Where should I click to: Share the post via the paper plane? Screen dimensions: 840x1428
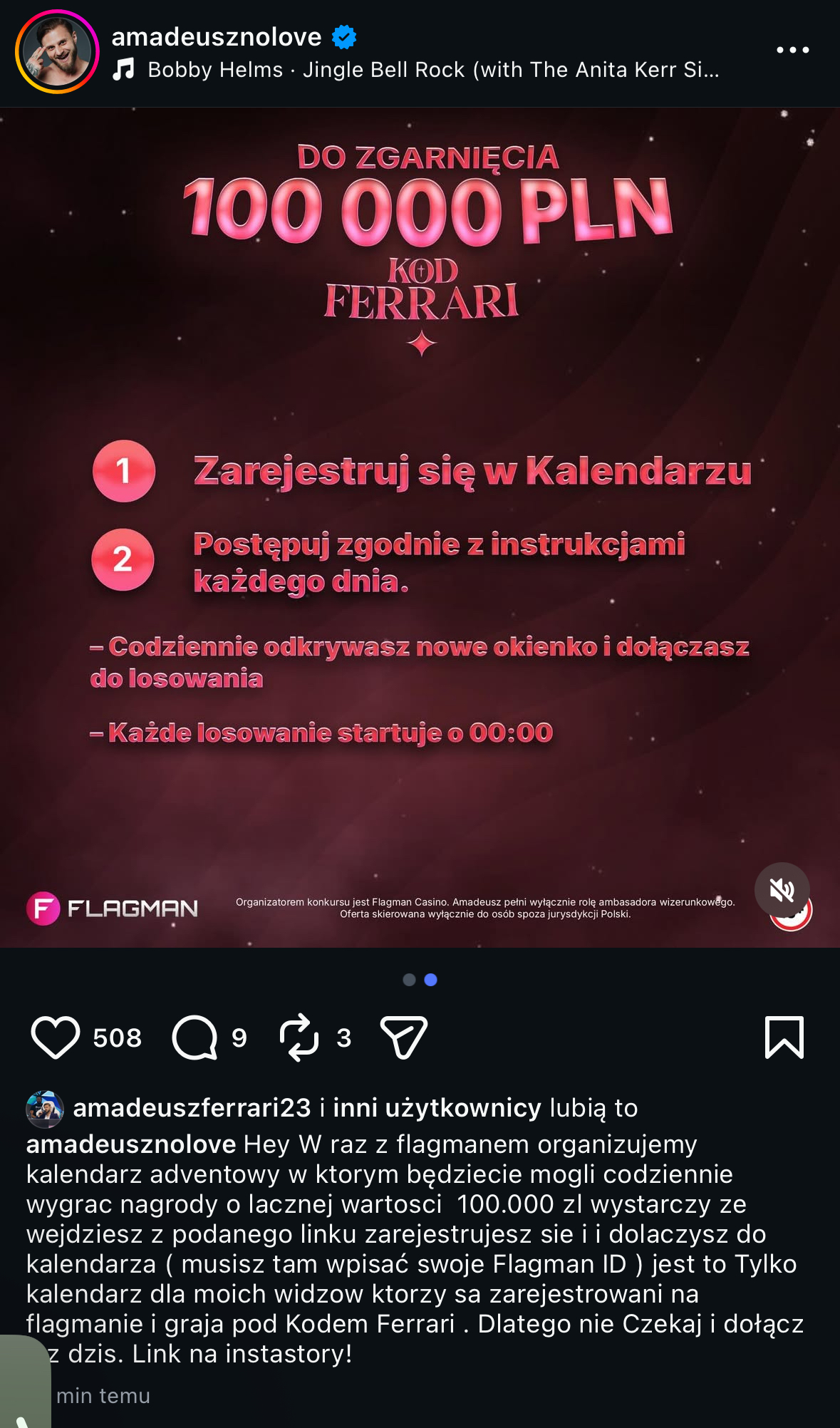point(403,1038)
